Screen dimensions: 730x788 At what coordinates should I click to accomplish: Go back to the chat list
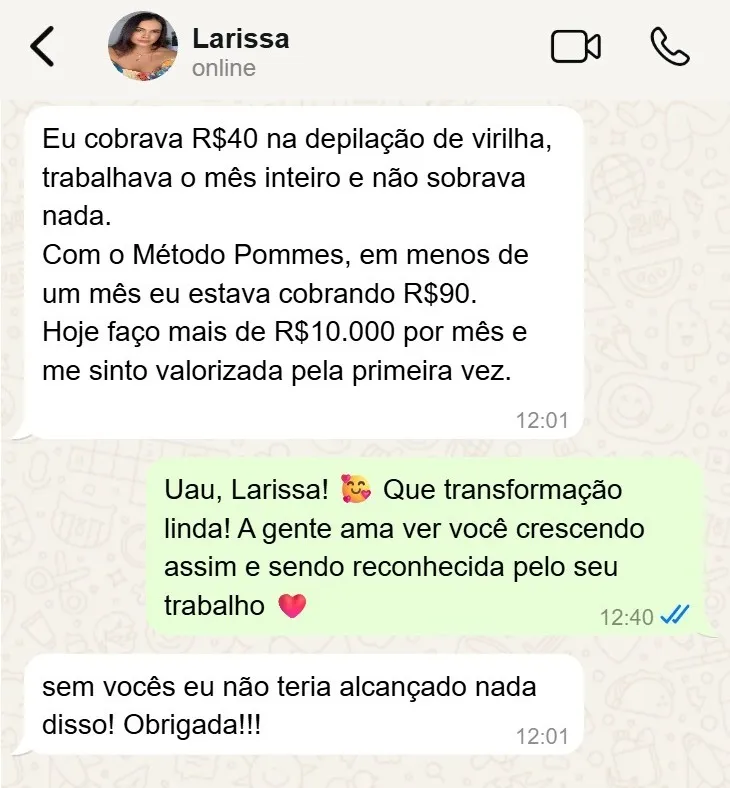(43, 47)
